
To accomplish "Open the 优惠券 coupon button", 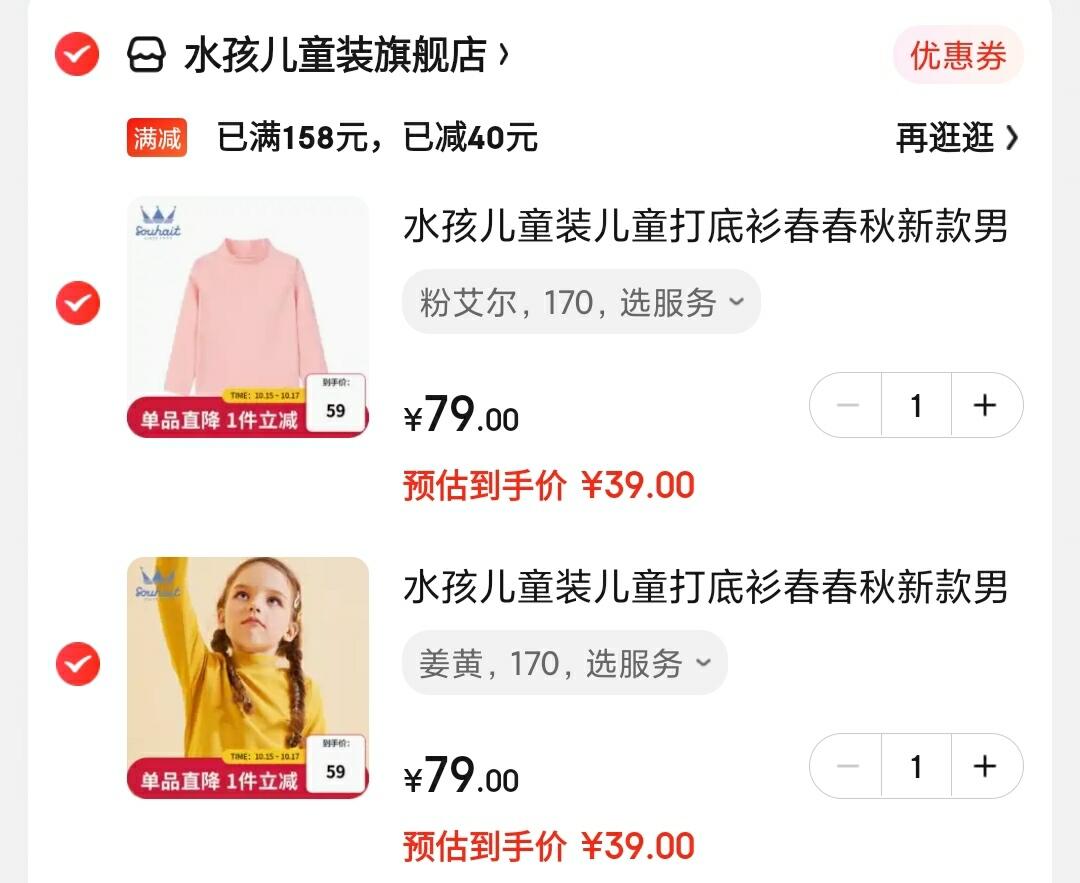I will click(x=957, y=56).
